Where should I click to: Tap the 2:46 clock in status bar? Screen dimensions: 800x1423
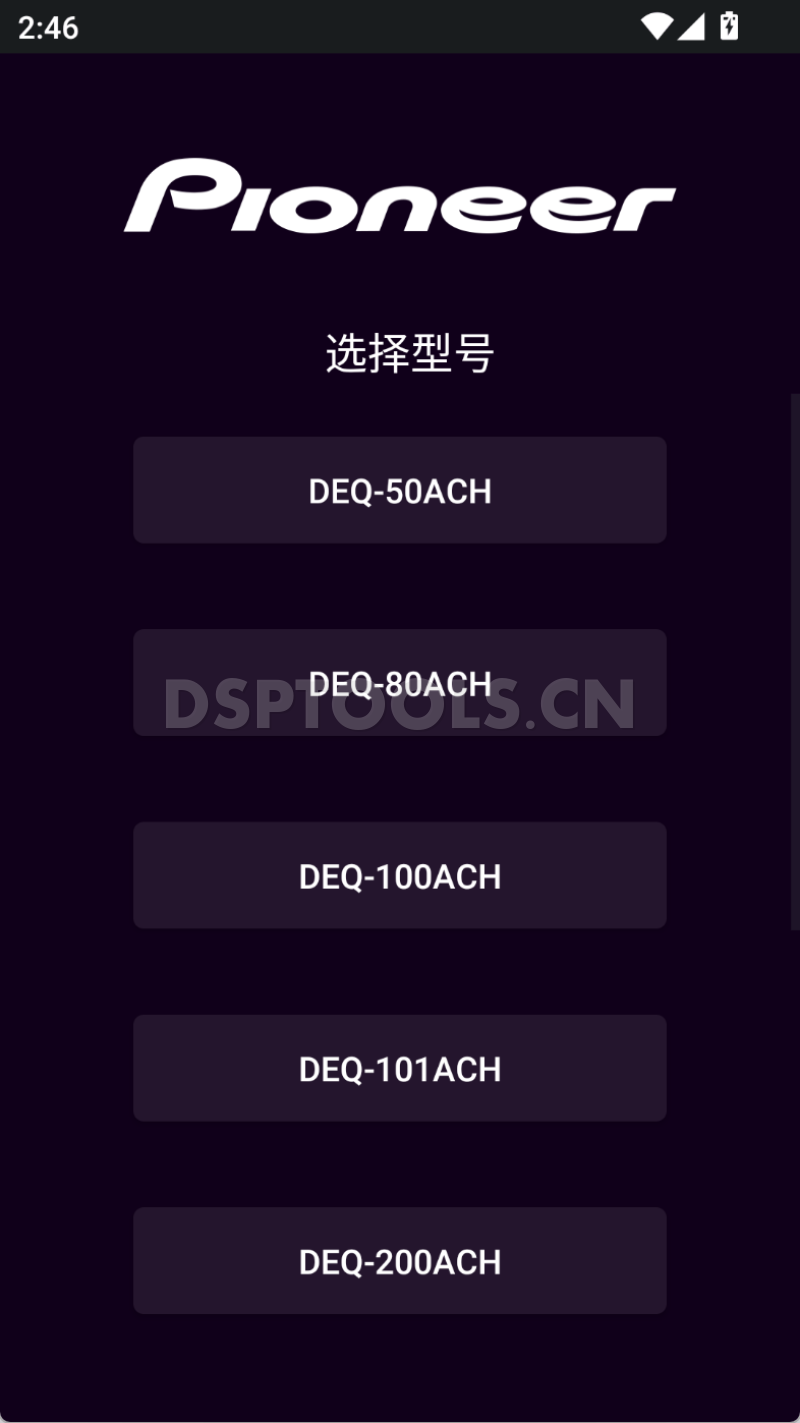pyautogui.click(x=45, y=28)
